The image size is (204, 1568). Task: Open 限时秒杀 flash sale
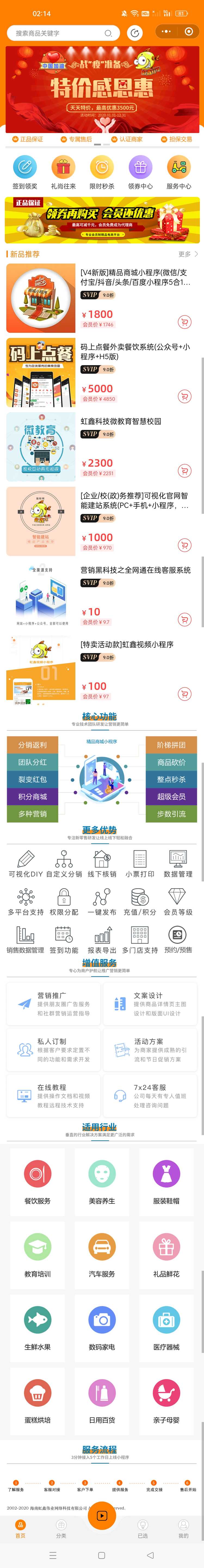[x=101, y=172]
